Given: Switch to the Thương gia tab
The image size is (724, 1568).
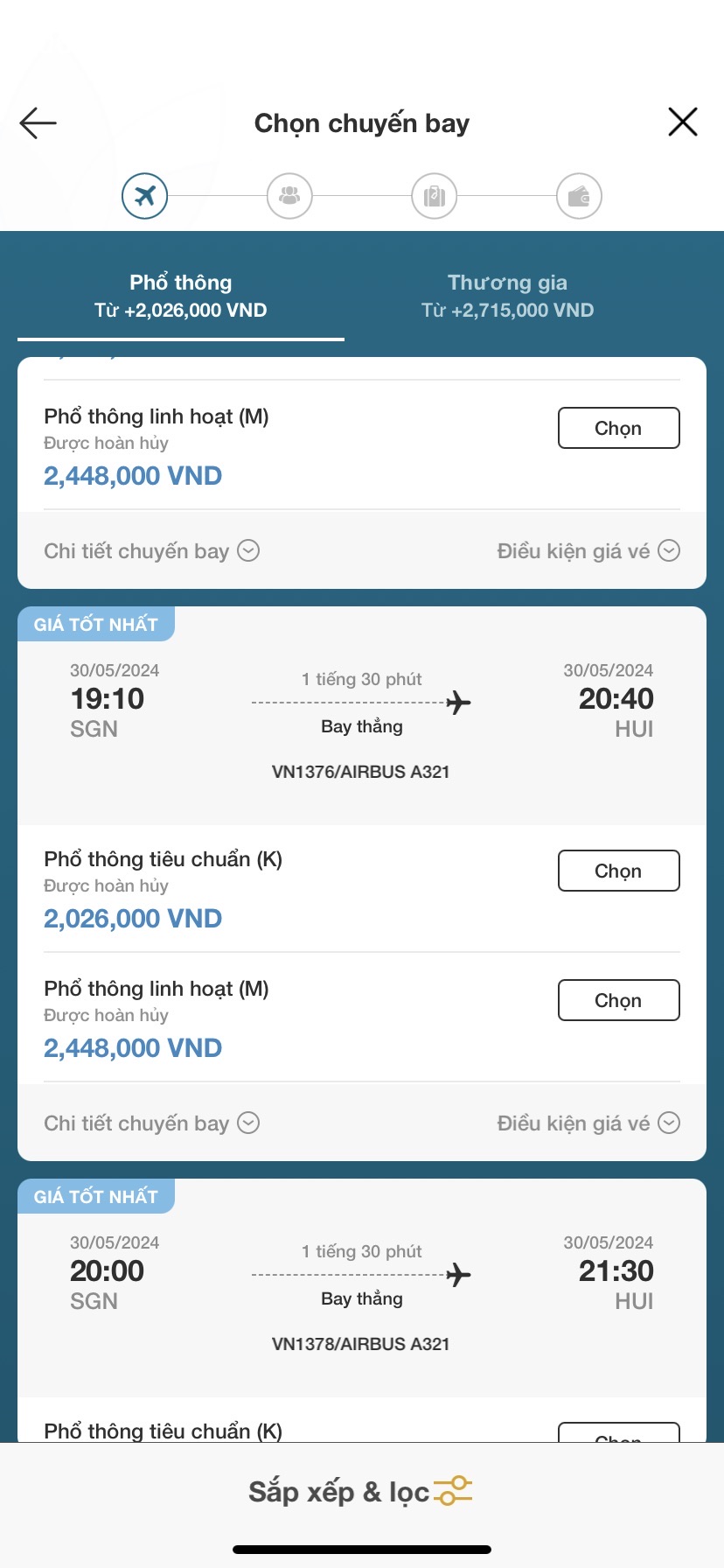Looking at the screenshot, I should [x=507, y=296].
